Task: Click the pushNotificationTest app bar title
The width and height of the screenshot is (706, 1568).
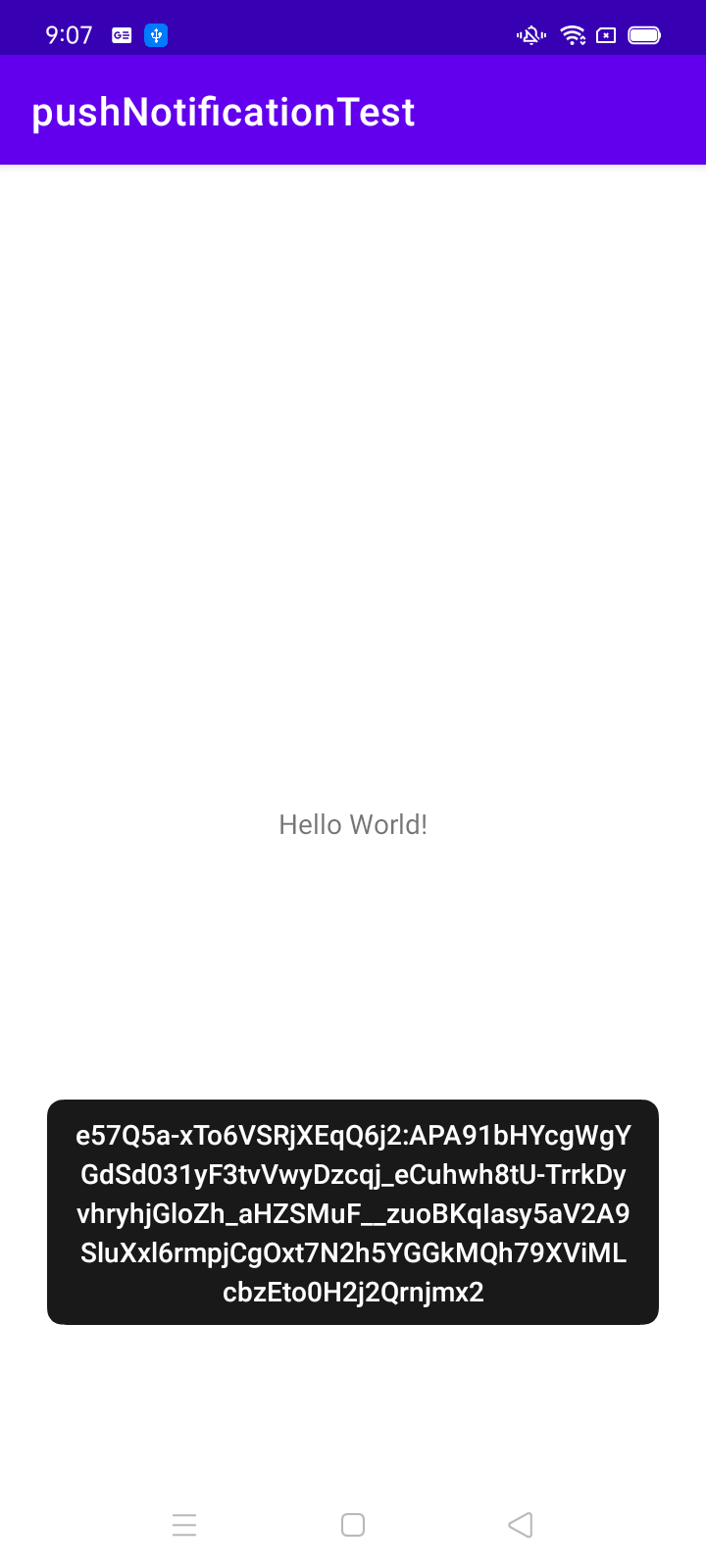Action: pos(223,111)
